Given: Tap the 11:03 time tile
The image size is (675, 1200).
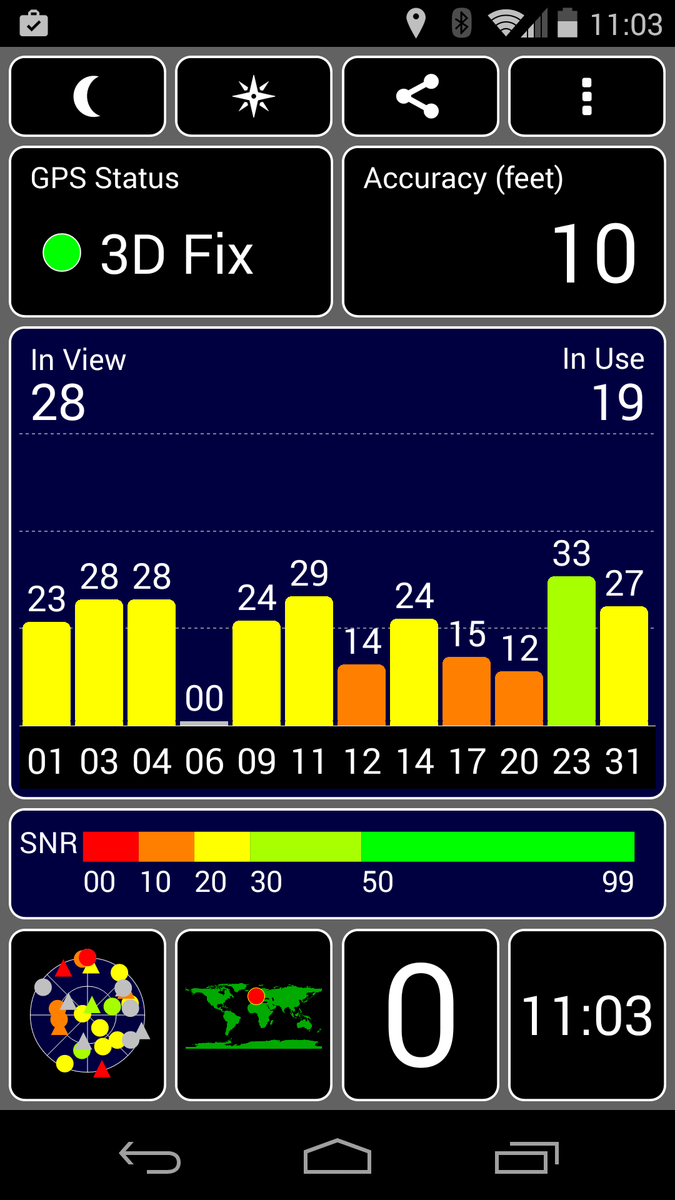Looking at the screenshot, I should point(587,1015).
